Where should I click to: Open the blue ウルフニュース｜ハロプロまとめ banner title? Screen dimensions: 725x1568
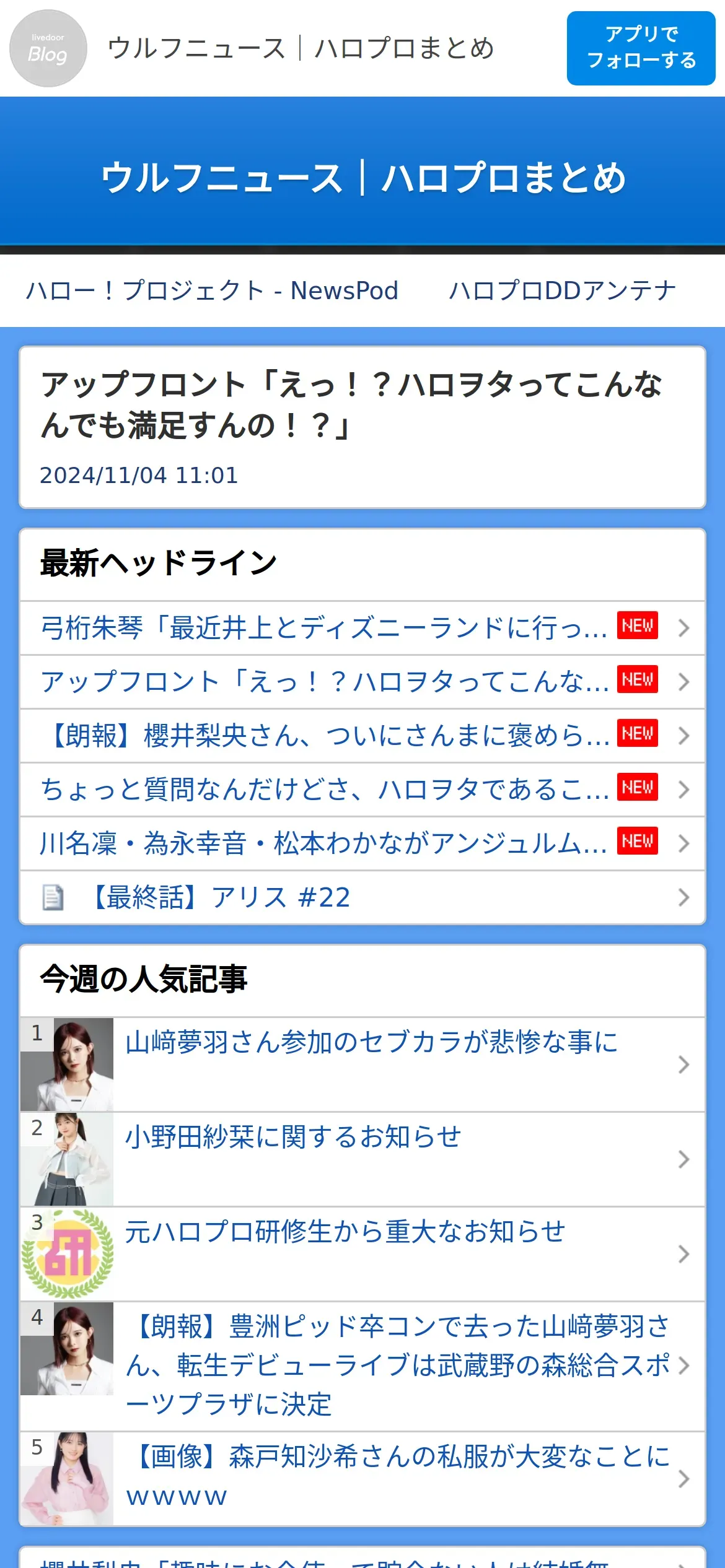click(x=362, y=178)
